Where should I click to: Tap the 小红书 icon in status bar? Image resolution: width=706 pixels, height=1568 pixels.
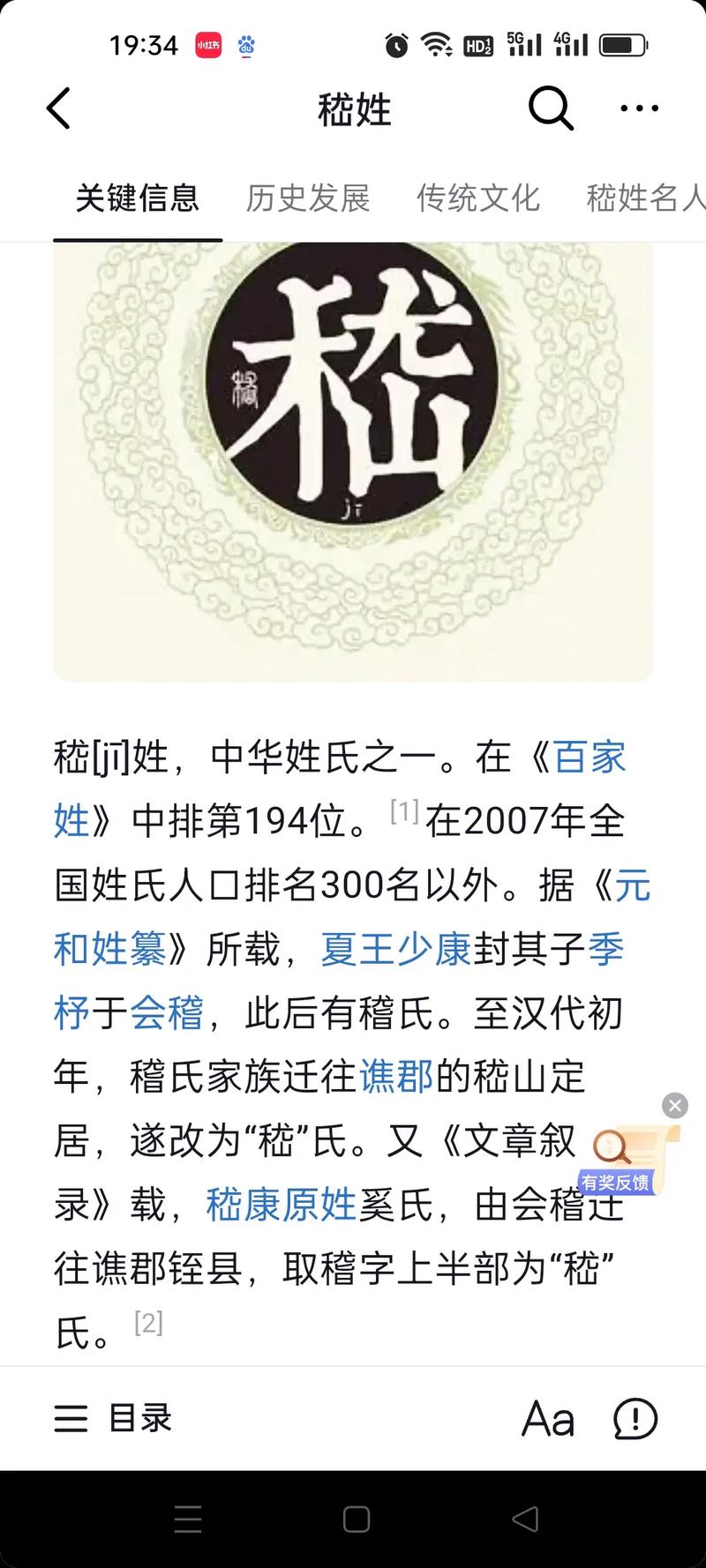point(207,46)
